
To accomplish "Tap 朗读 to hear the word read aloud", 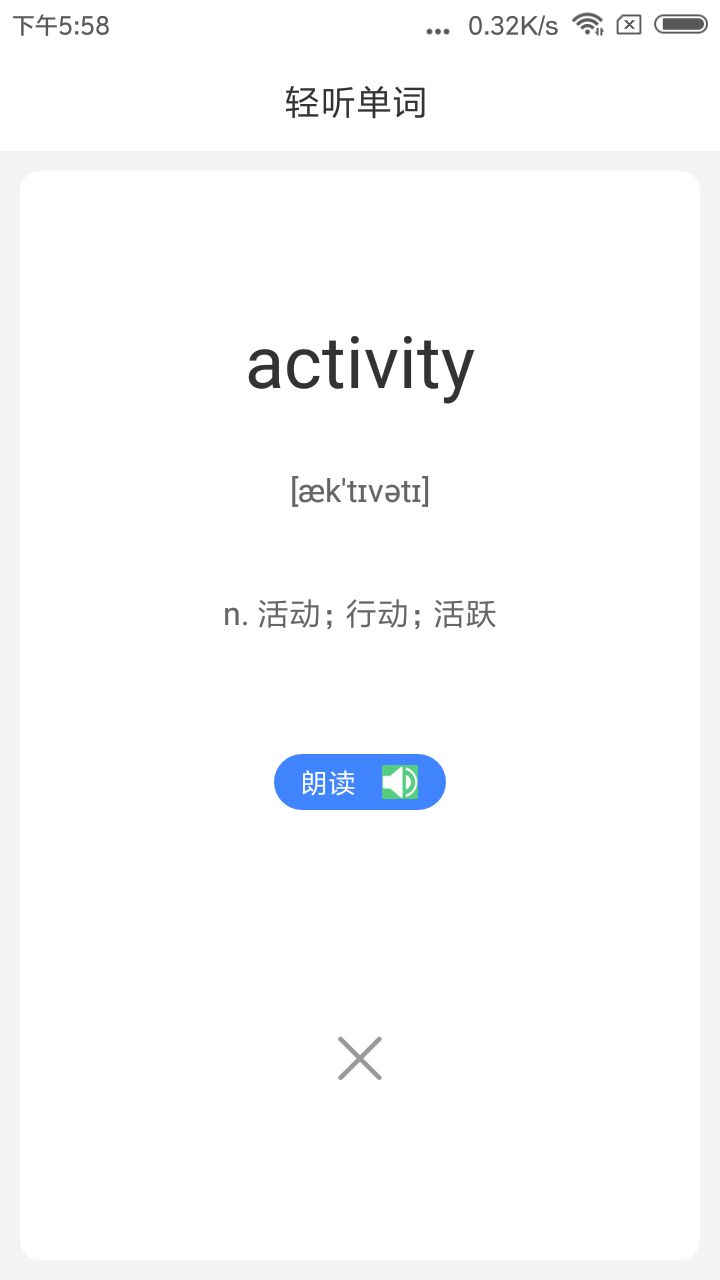I will coord(359,782).
